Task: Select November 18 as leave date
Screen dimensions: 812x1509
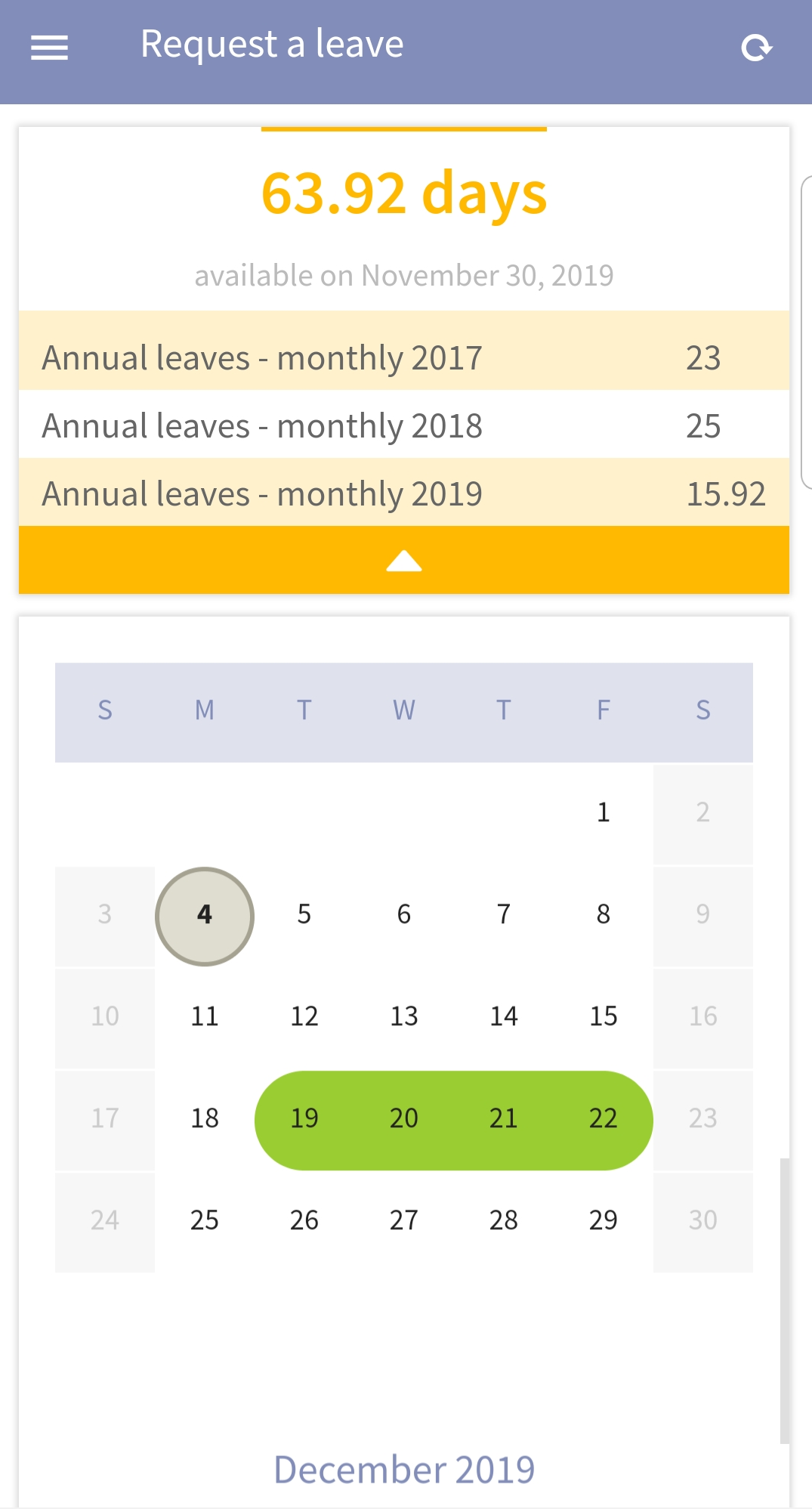Action: tap(205, 1119)
